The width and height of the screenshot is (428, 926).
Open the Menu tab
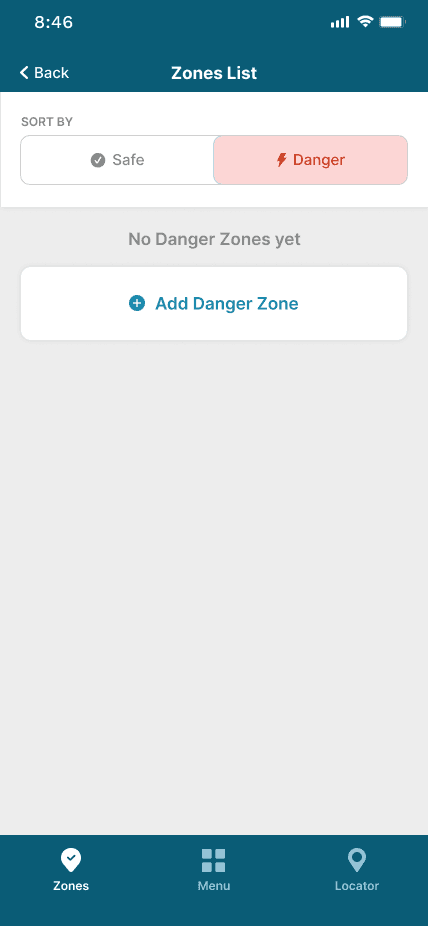(214, 870)
